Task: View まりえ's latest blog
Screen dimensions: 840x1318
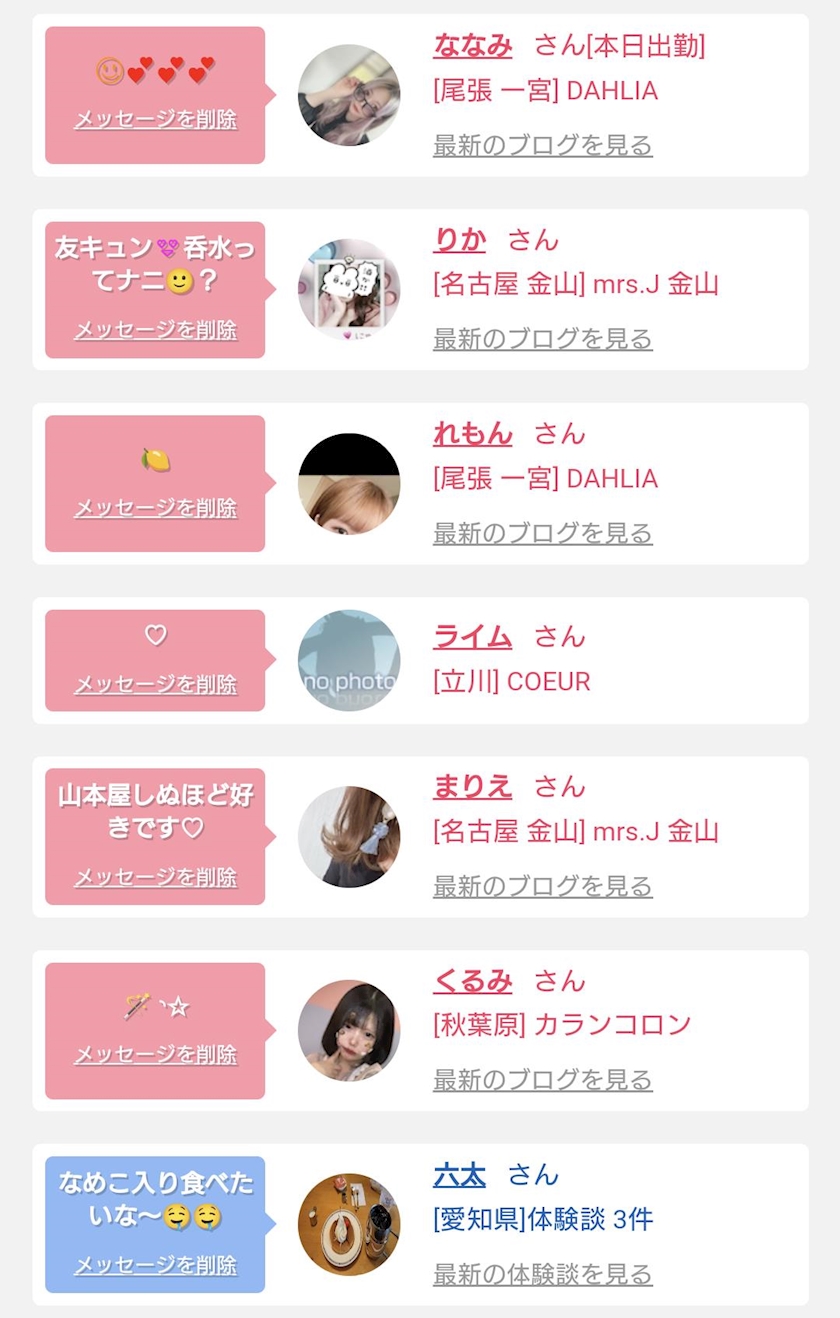Action: click(x=542, y=886)
